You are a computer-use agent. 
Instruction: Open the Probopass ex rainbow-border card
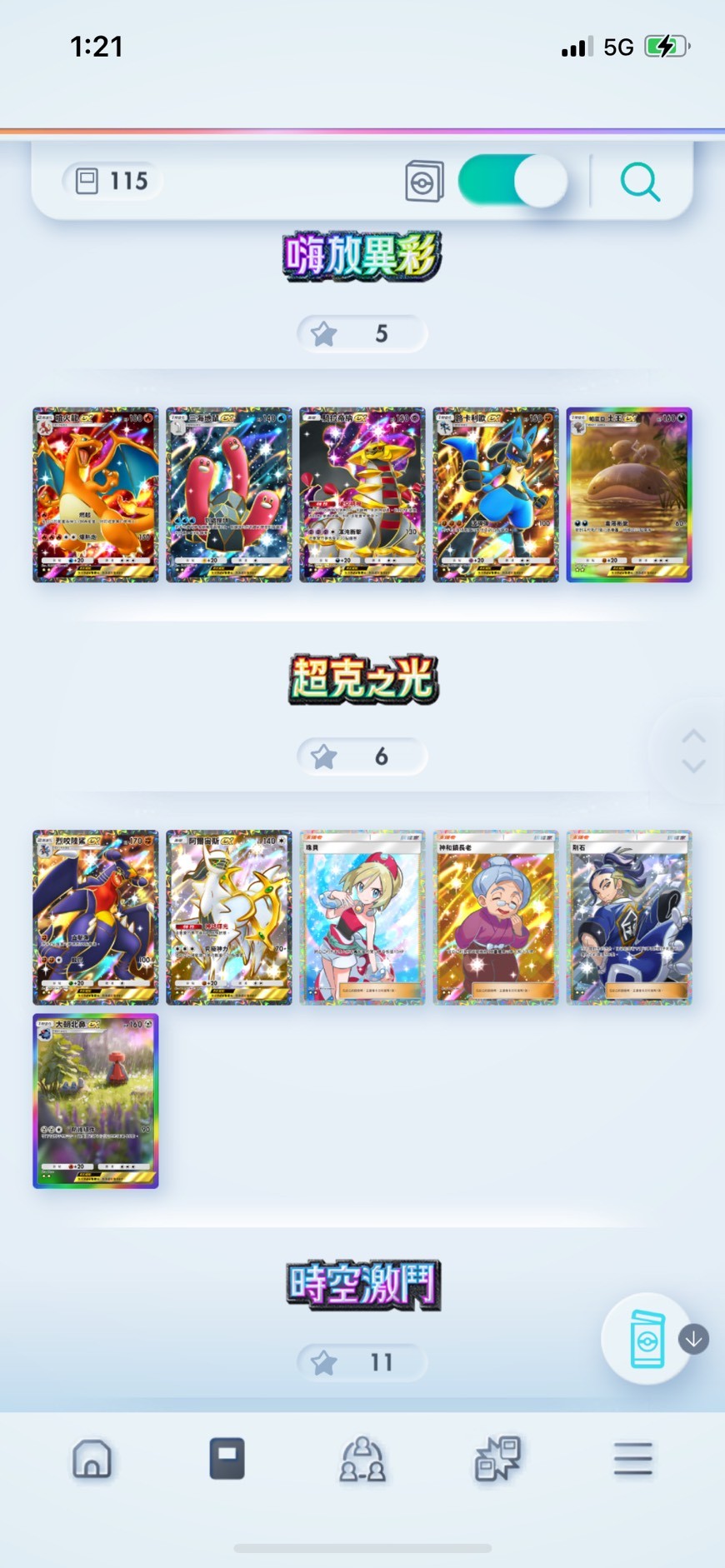click(x=96, y=1101)
